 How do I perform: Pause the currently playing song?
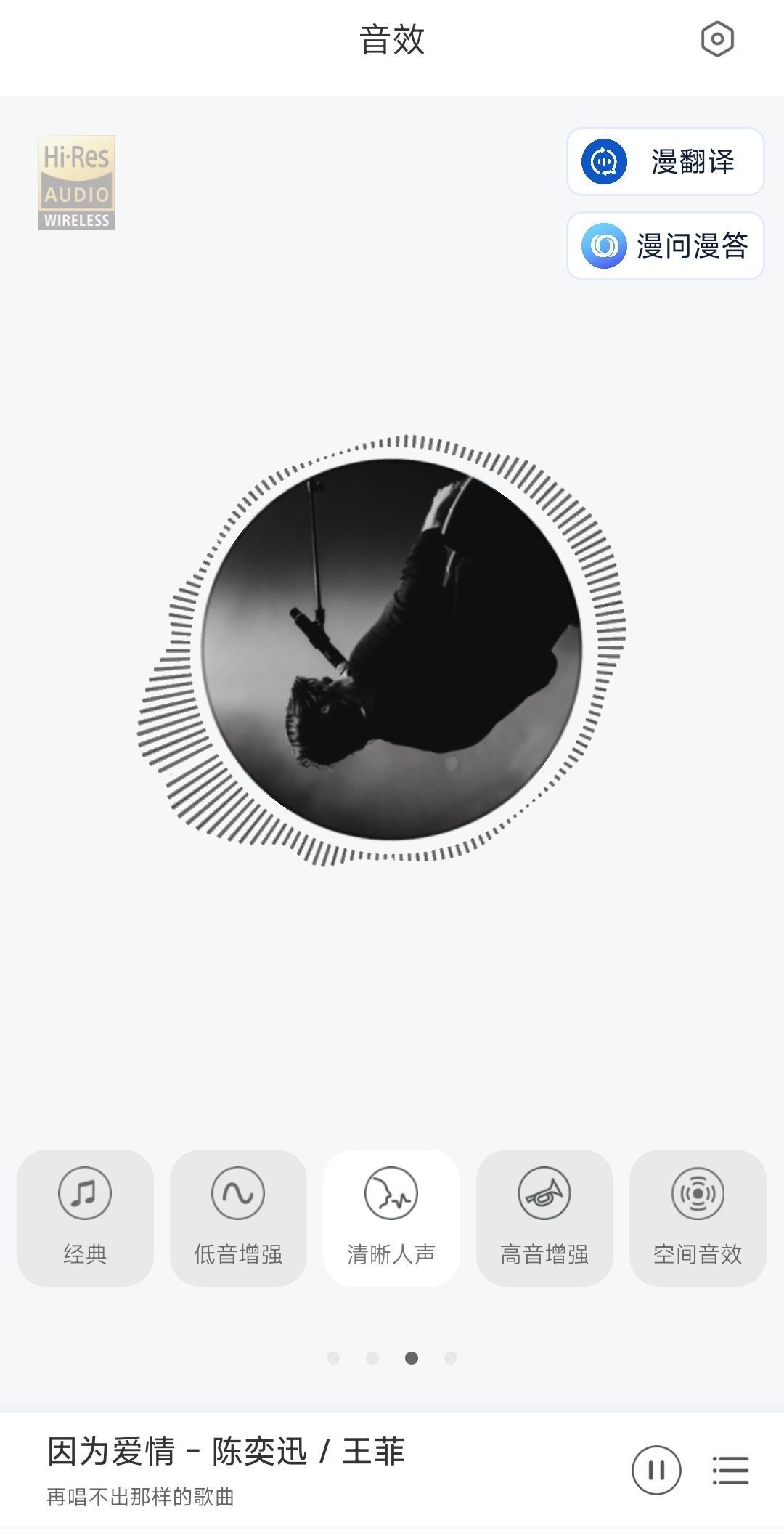(x=656, y=1471)
